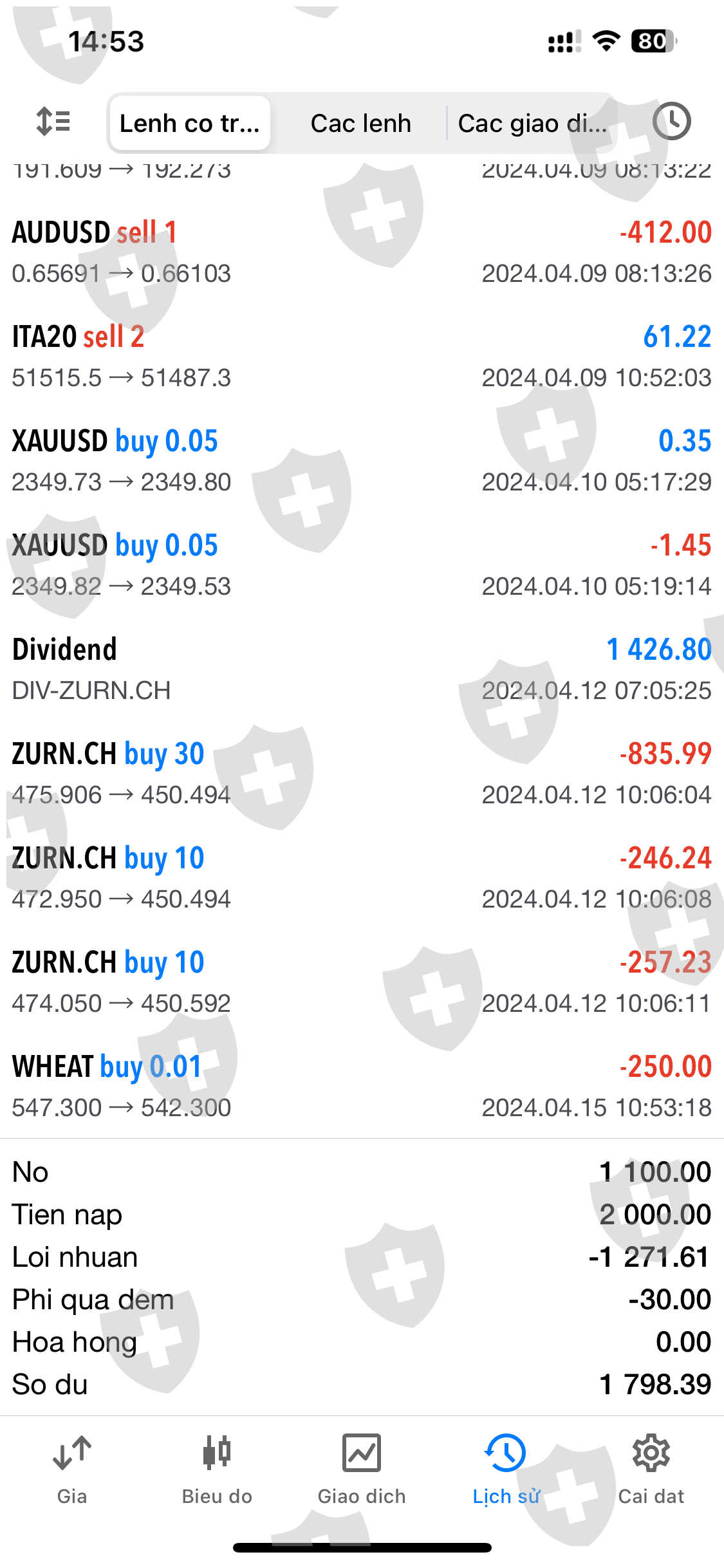This screenshot has height=1568, width=724.
Task: Open the history period clock icon
Action: click(x=671, y=122)
